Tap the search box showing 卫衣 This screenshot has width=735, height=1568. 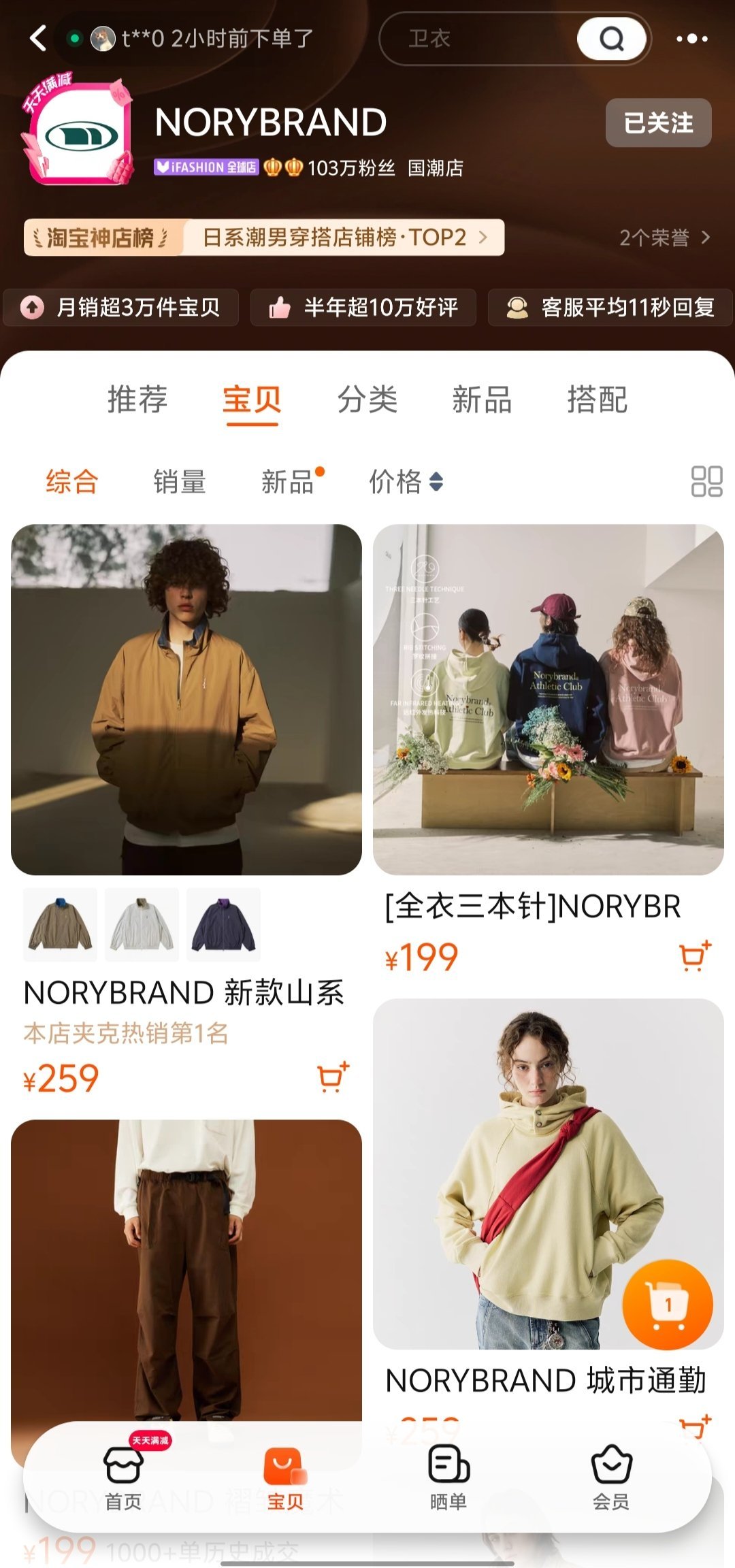476,39
